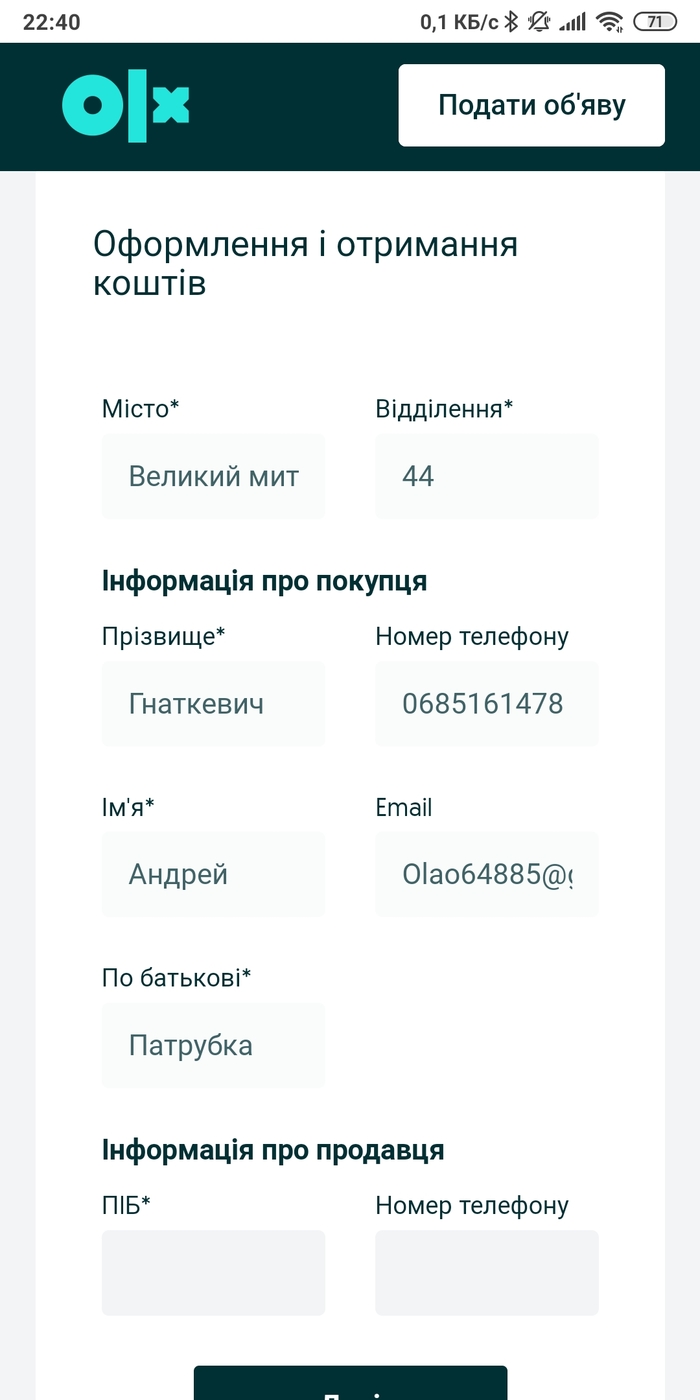Tap the seller's Номер телефону field
The image size is (700, 1400).
(486, 1273)
